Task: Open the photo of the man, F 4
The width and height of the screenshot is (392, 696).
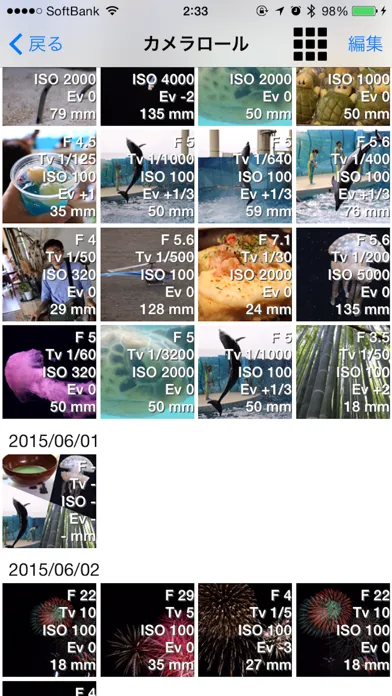Action: coord(49,274)
